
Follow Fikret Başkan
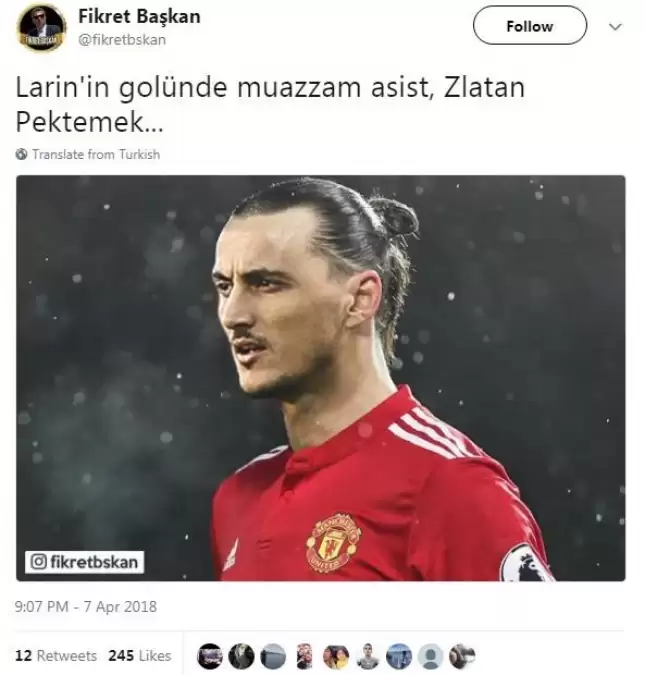529,26
